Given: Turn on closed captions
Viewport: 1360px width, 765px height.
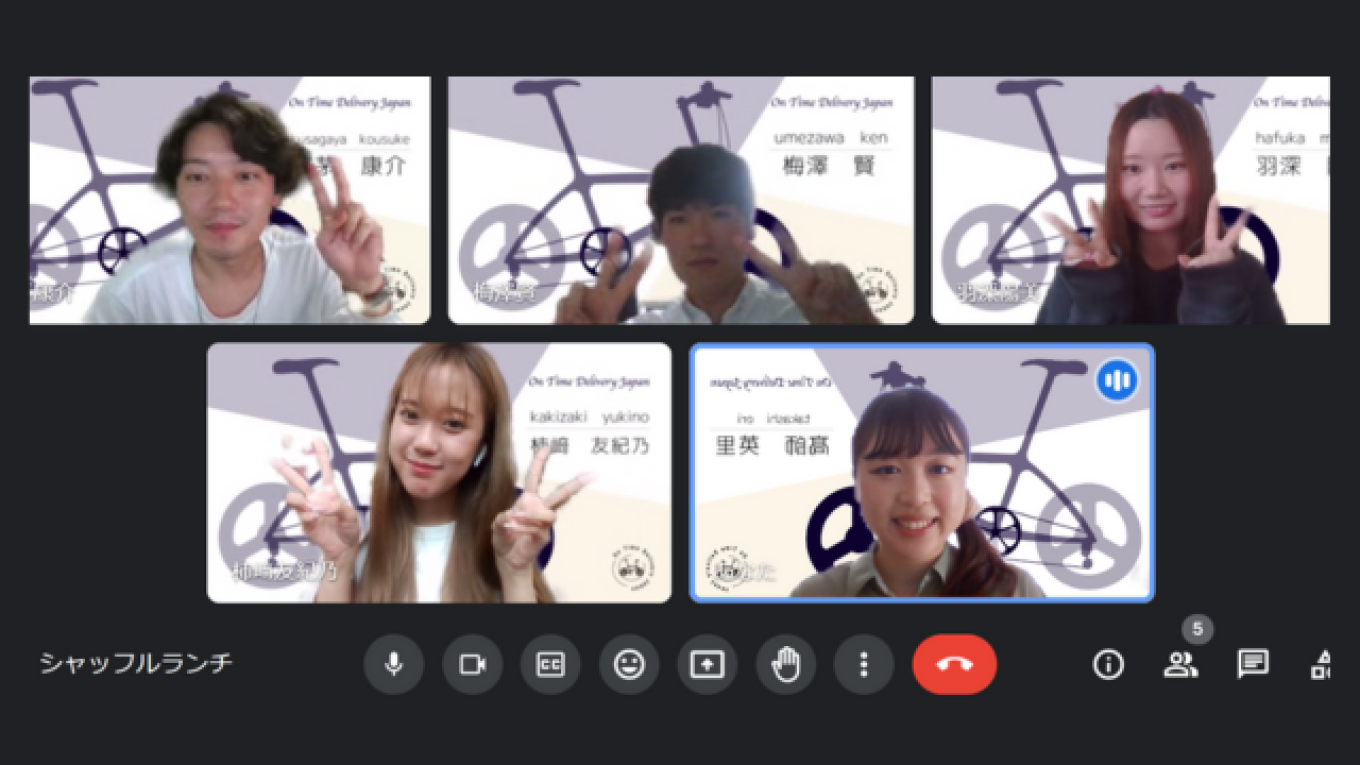Looking at the screenshot, I should point(550,664).
